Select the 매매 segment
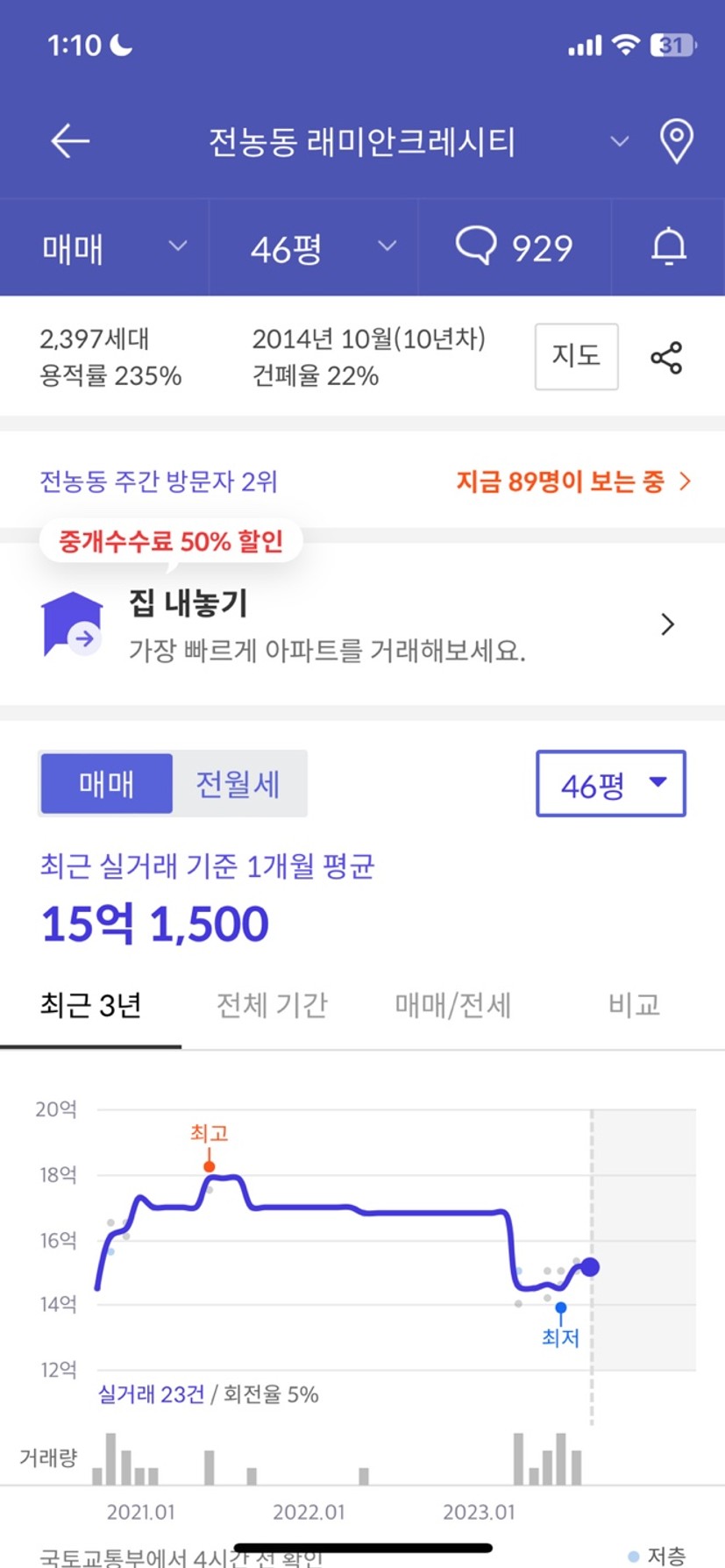The width and height of the screenshot is (725, 1568). pos(106,783)
